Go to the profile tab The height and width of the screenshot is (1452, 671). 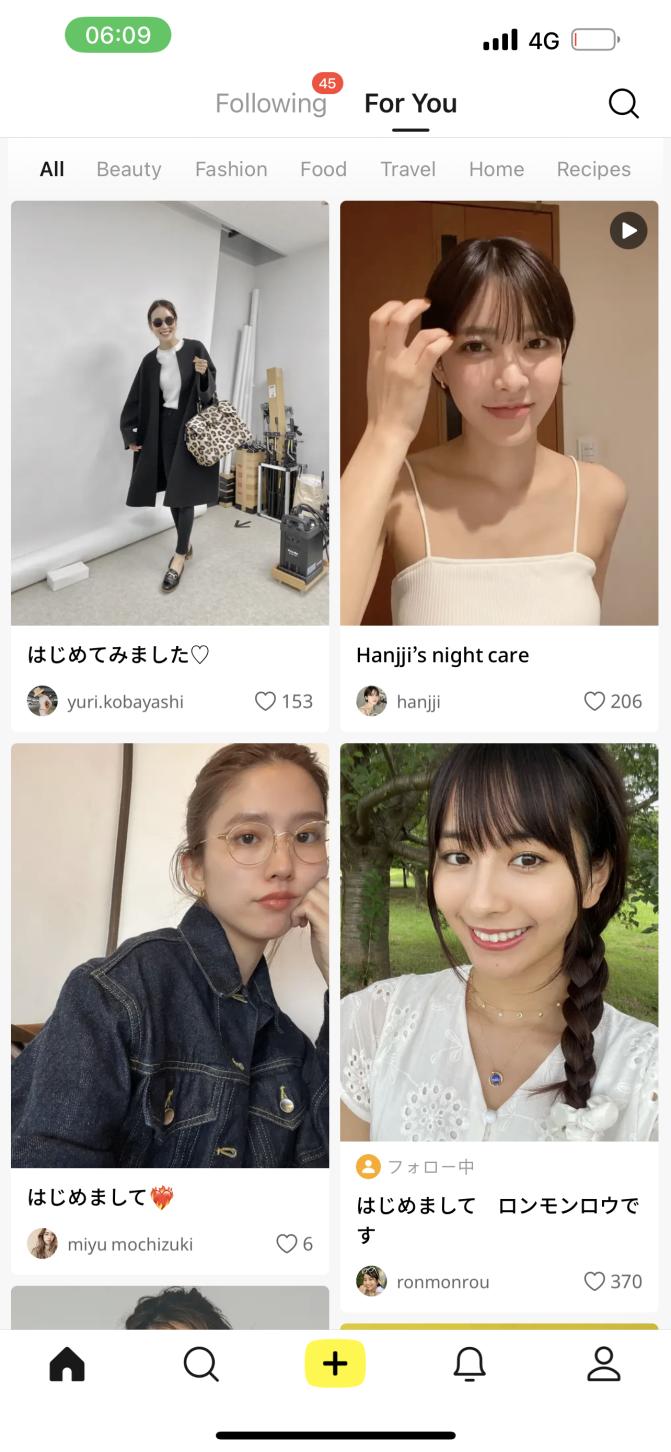pyautogui.click(x=603, y=1364)
